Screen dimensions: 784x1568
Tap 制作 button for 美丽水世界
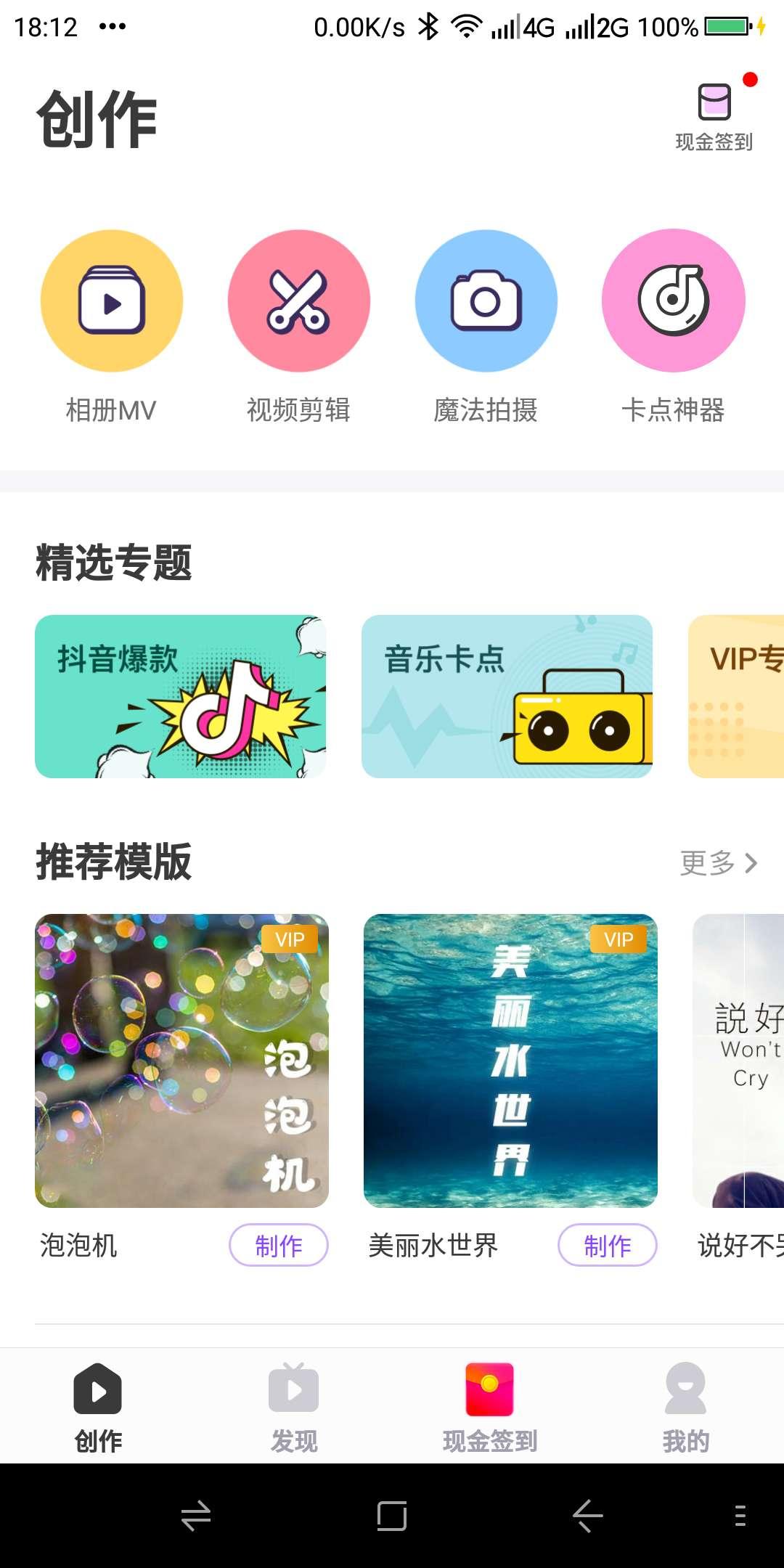coord(608,1246)
